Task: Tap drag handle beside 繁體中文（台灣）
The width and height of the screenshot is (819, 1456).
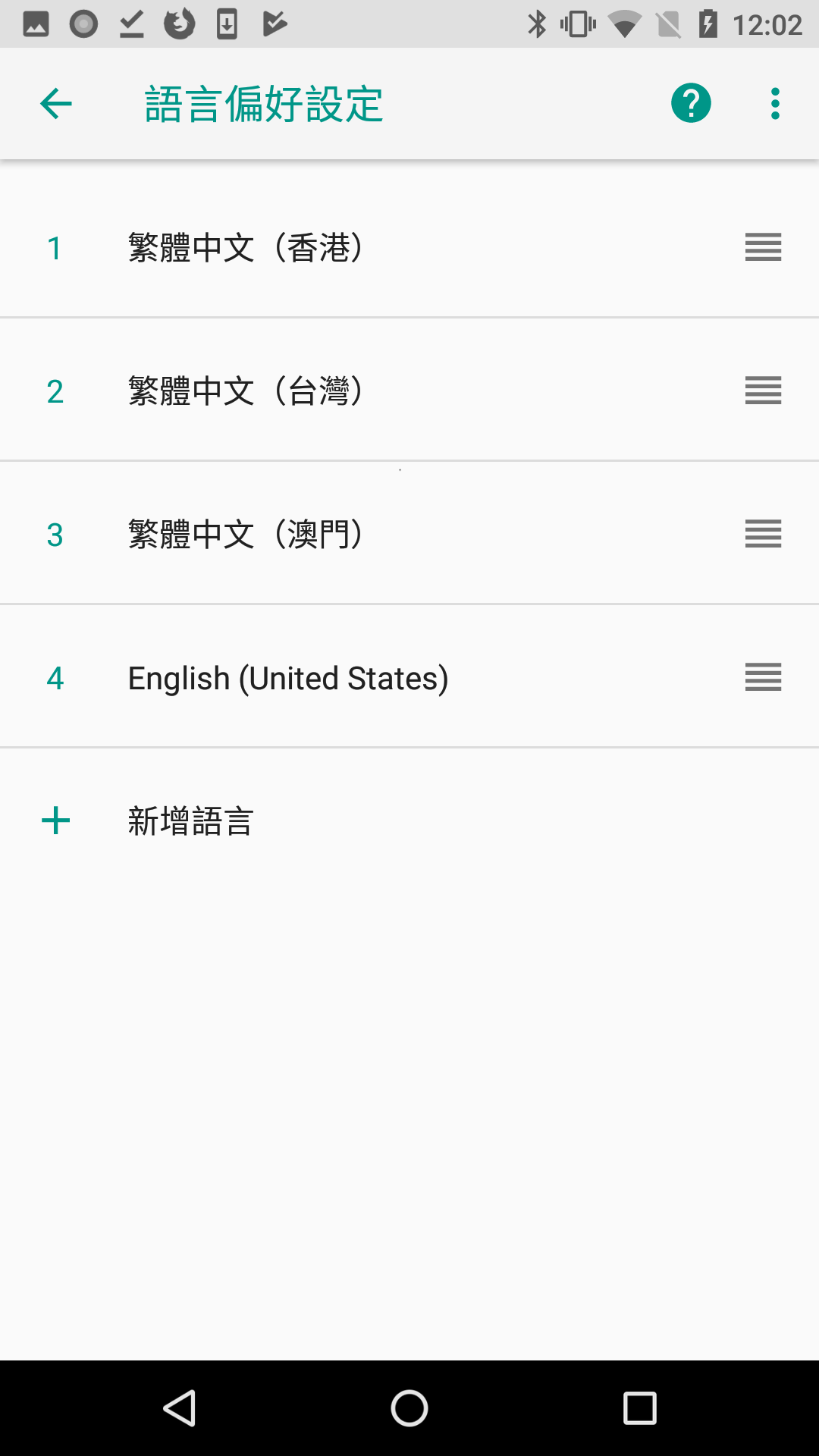Action: coord(763,391)
